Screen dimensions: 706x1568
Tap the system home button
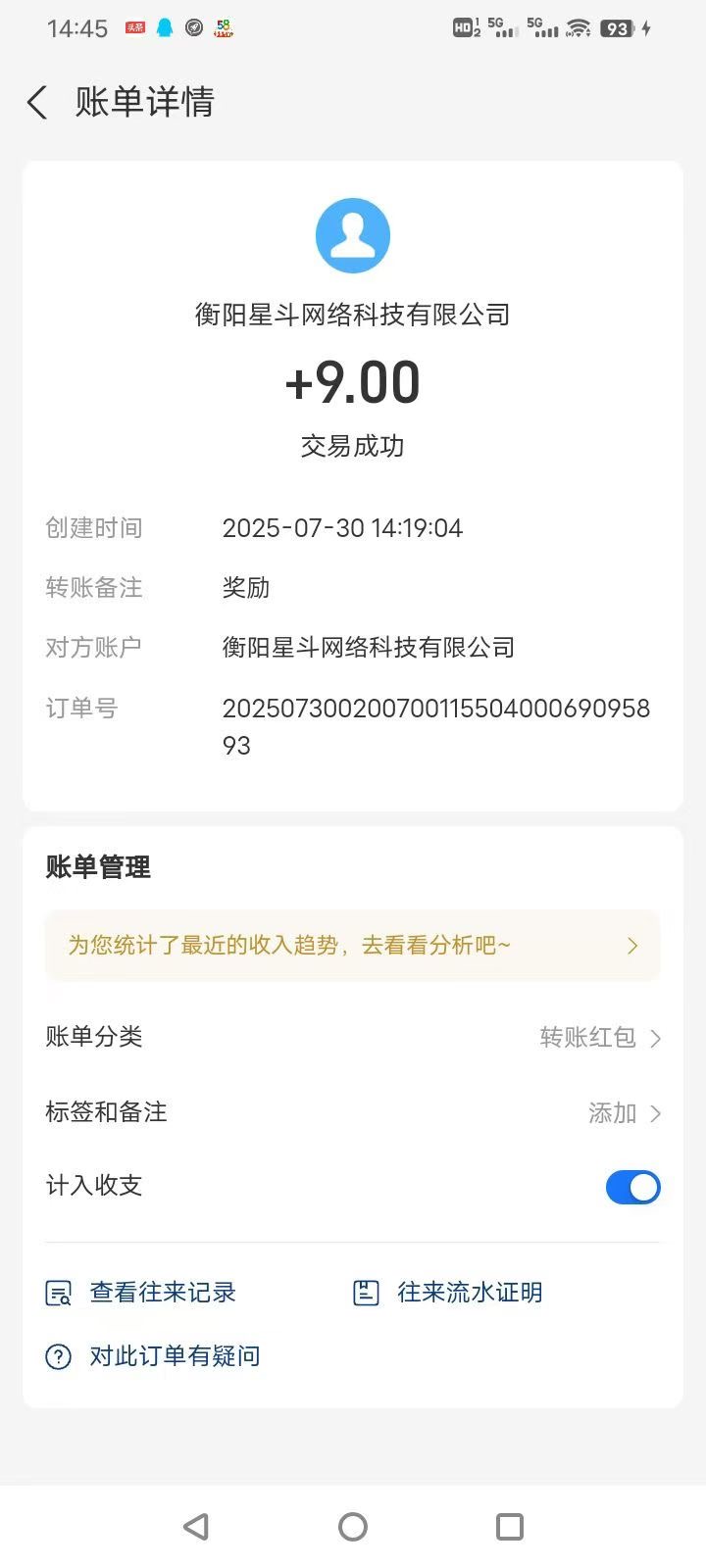click(353, 1526)
